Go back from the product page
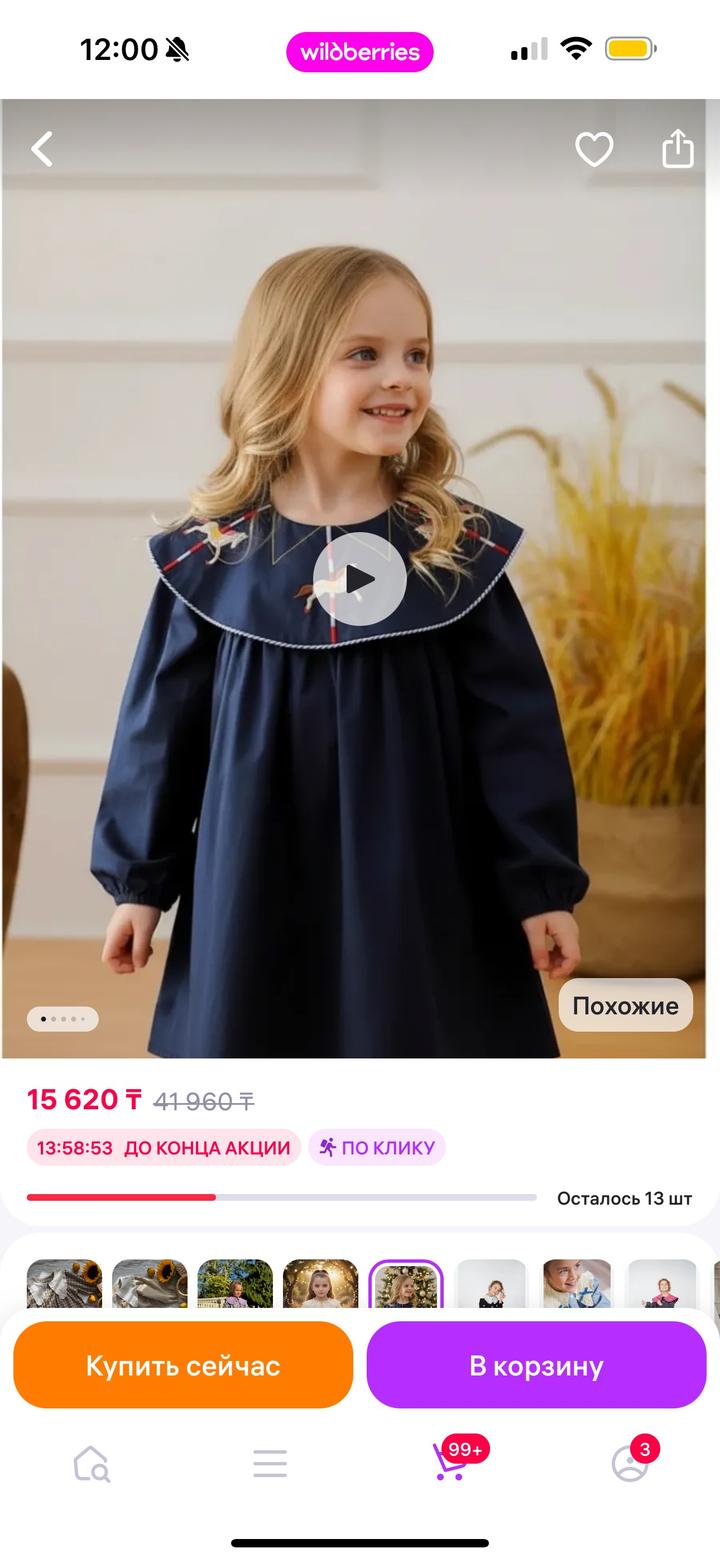This screenshot has width=720, height=1561. 42,150
